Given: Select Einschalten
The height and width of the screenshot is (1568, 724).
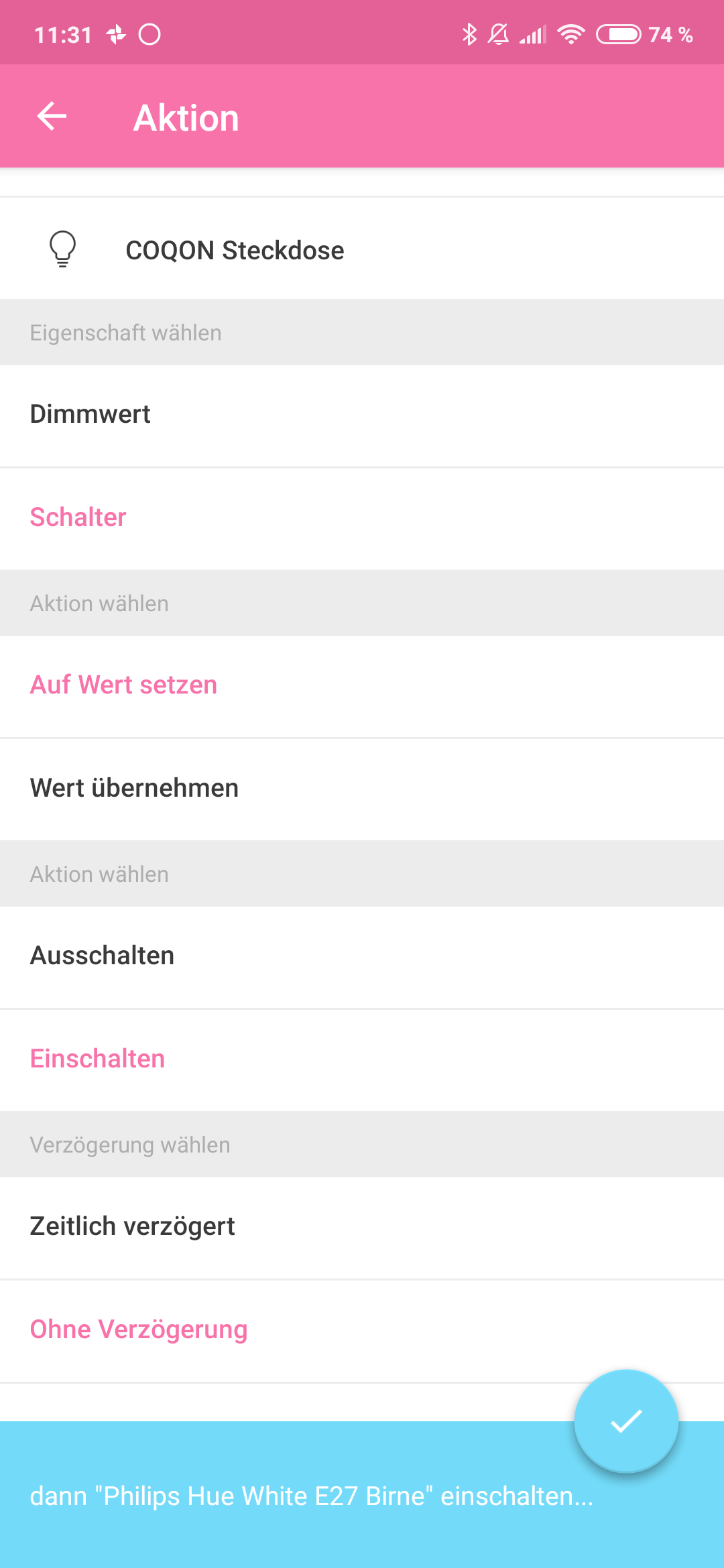Looking at the screenshot, I should point(98,1059).
